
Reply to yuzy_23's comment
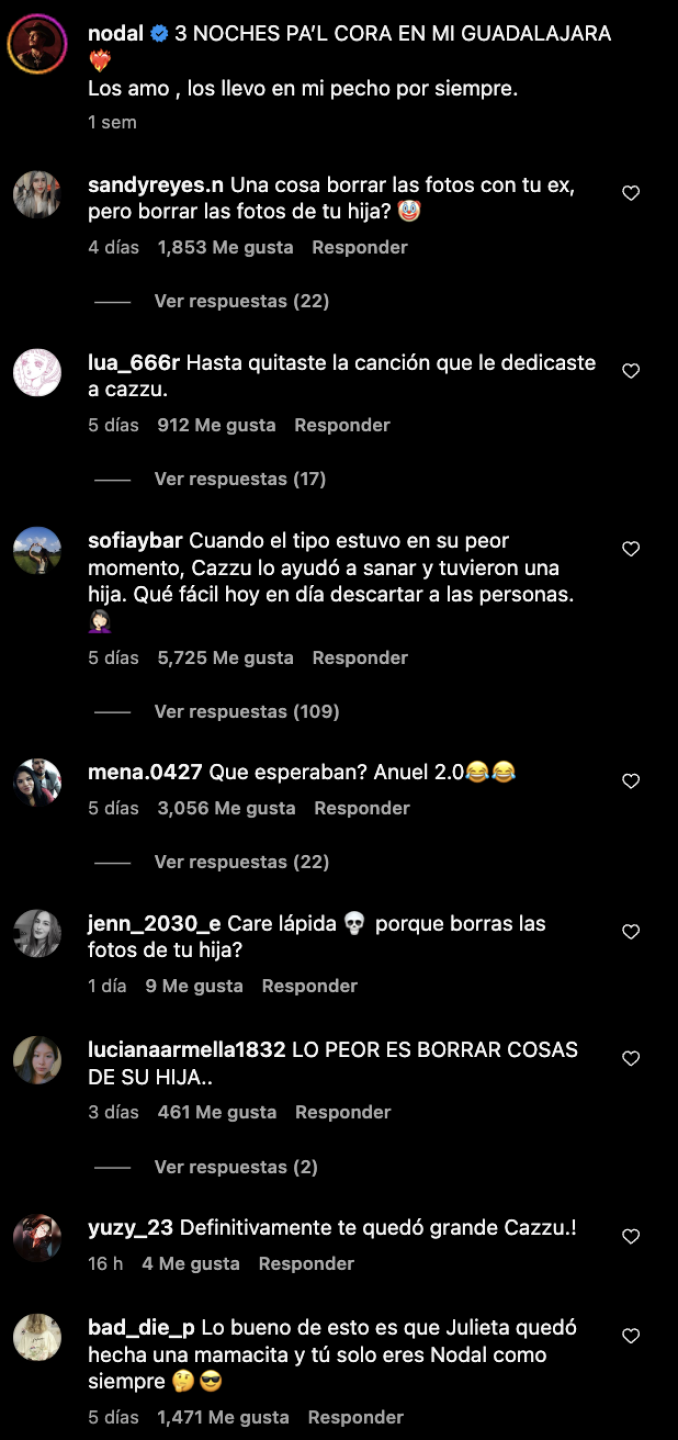pyautogui.click(x=306, y=1264)
